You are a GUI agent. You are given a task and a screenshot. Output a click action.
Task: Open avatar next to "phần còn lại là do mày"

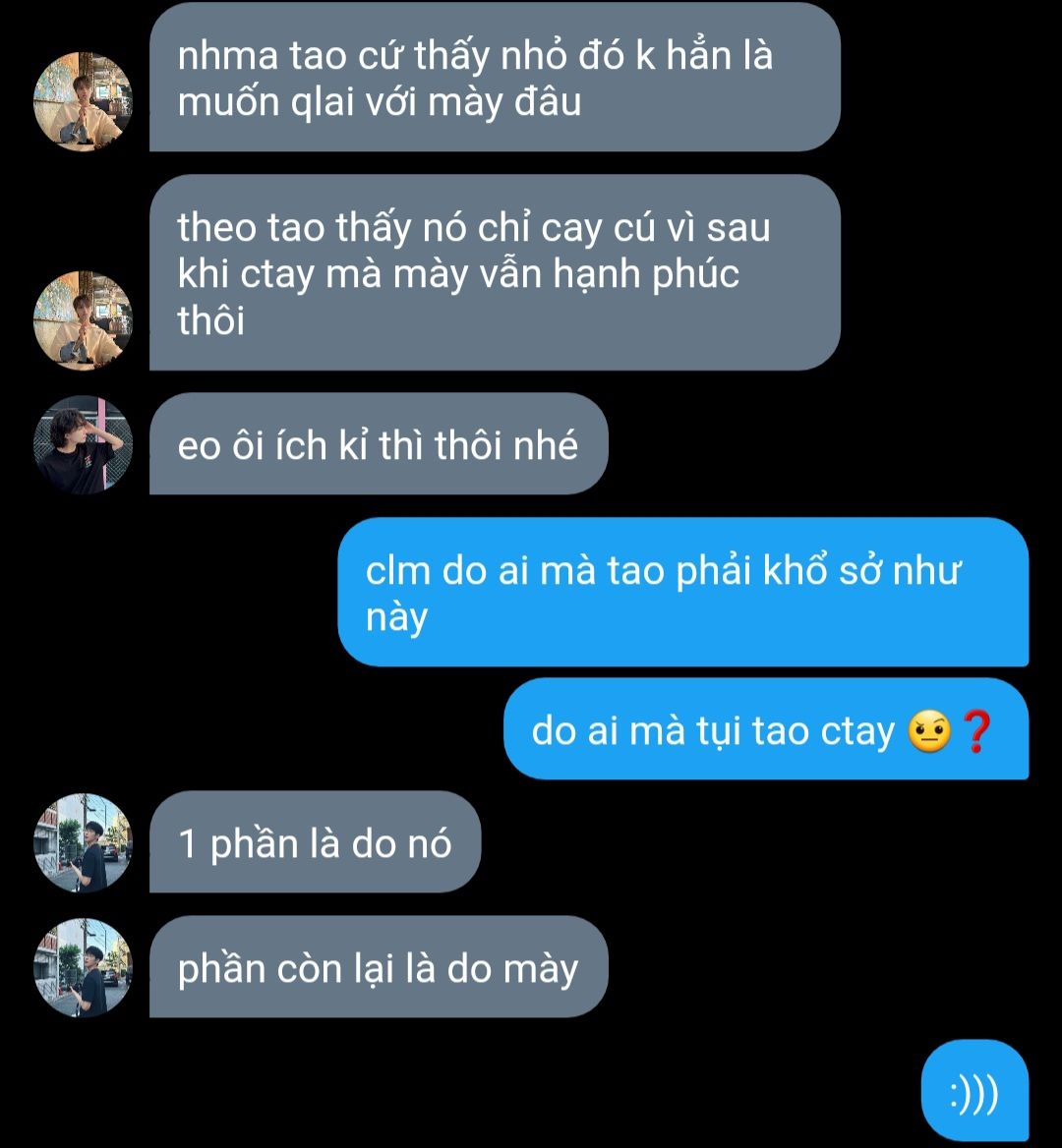[x=83, y=967]
